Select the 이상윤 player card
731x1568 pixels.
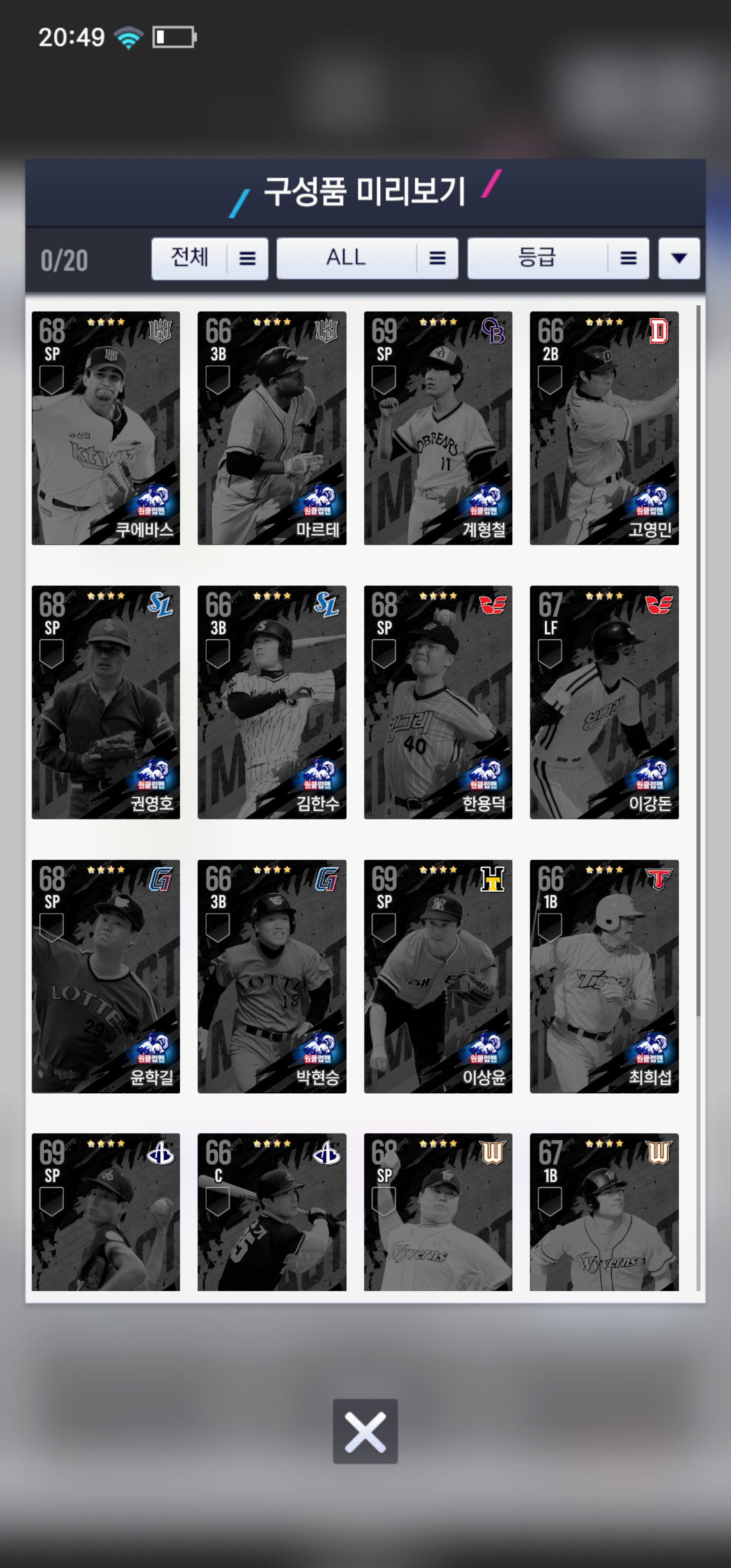pyautogui.click(x=438, y=976)
